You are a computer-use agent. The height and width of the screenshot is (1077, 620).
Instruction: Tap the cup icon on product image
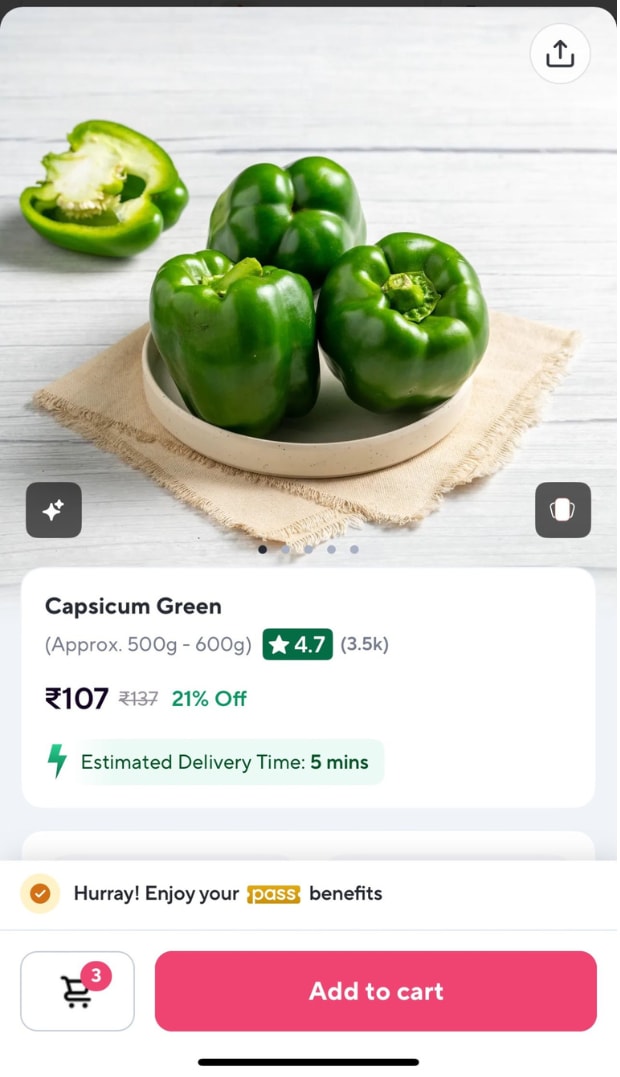point(563,510)
